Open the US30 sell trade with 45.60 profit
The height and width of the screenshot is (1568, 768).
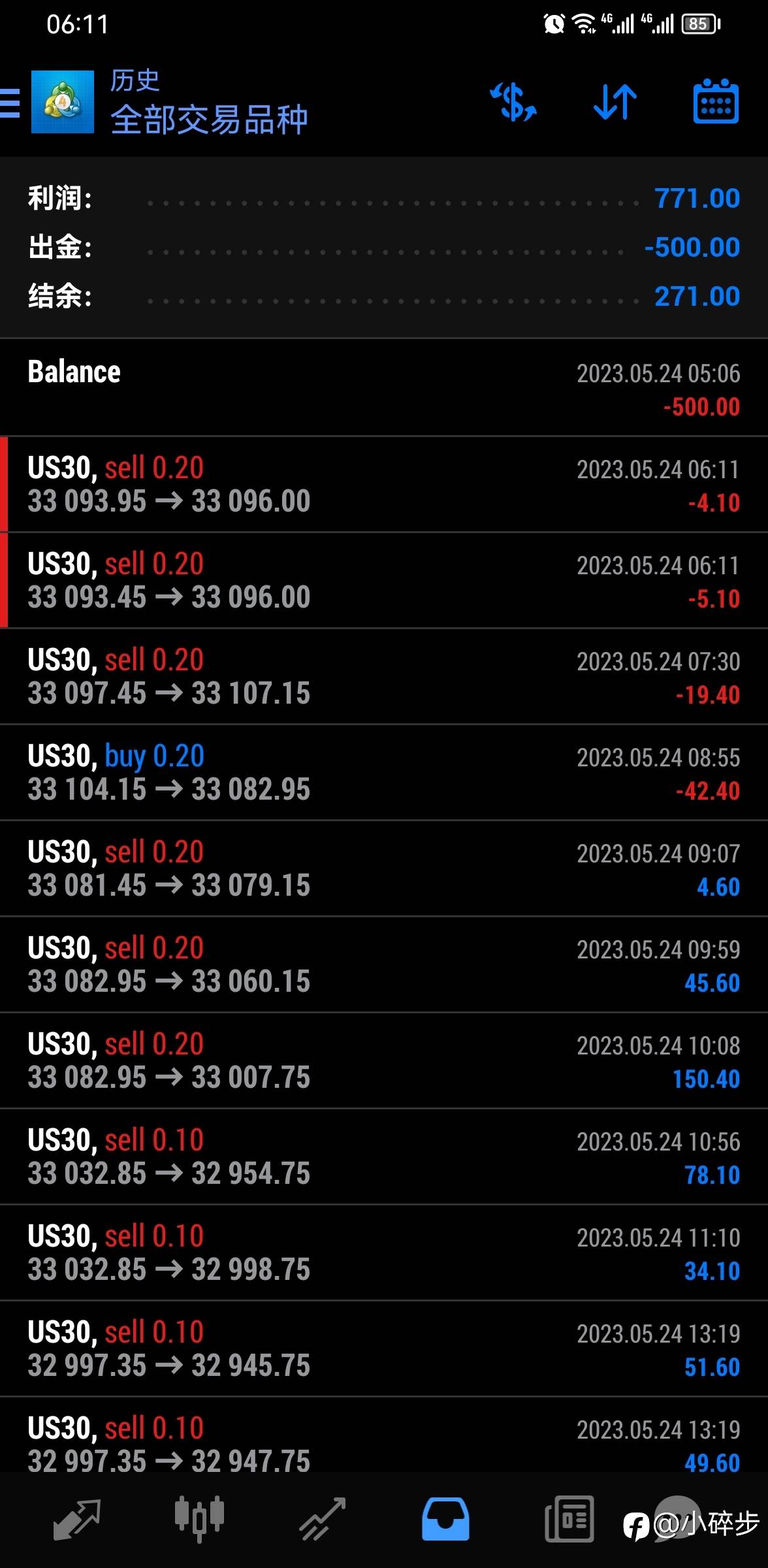(384, 964)
